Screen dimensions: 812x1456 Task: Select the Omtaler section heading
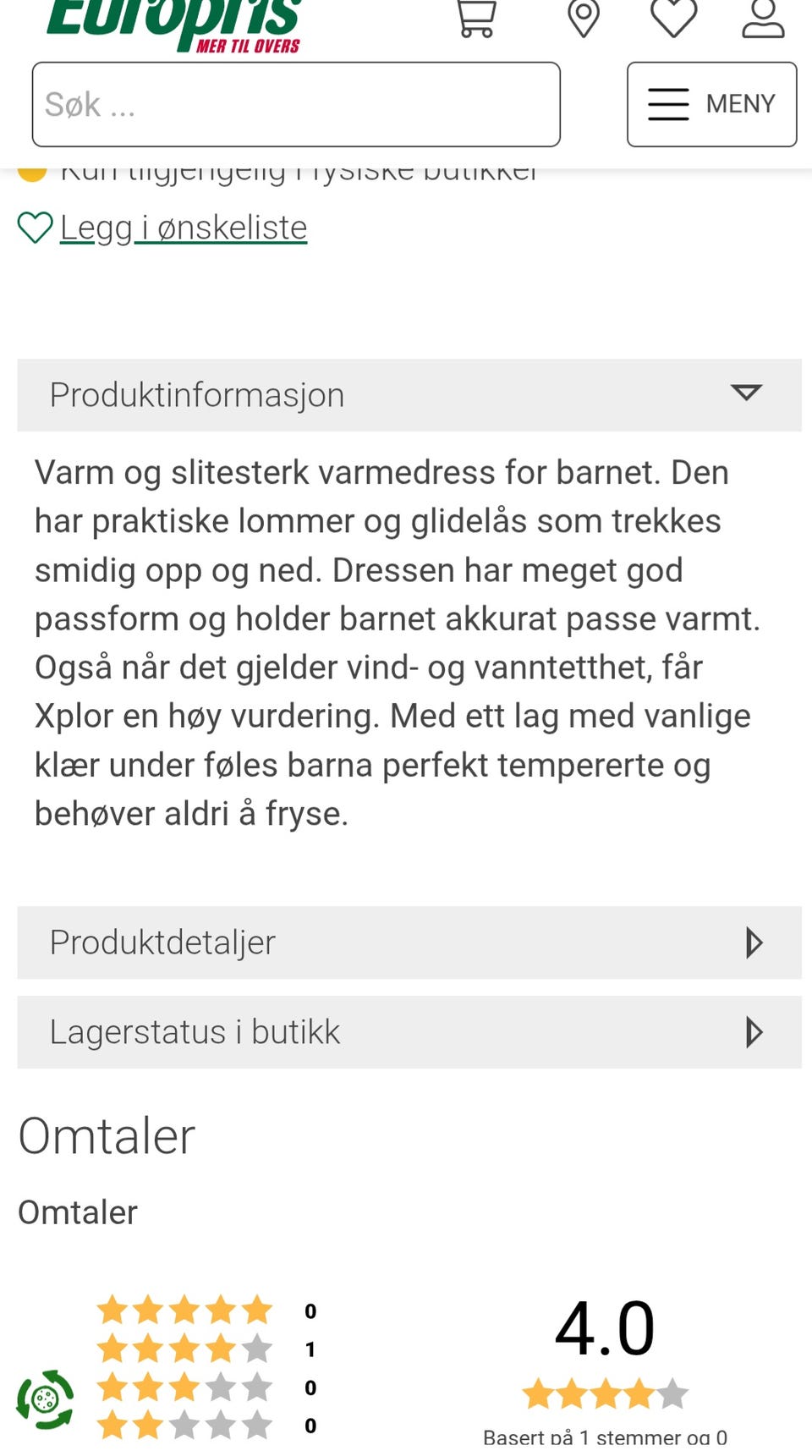[x=106, y=1136]
